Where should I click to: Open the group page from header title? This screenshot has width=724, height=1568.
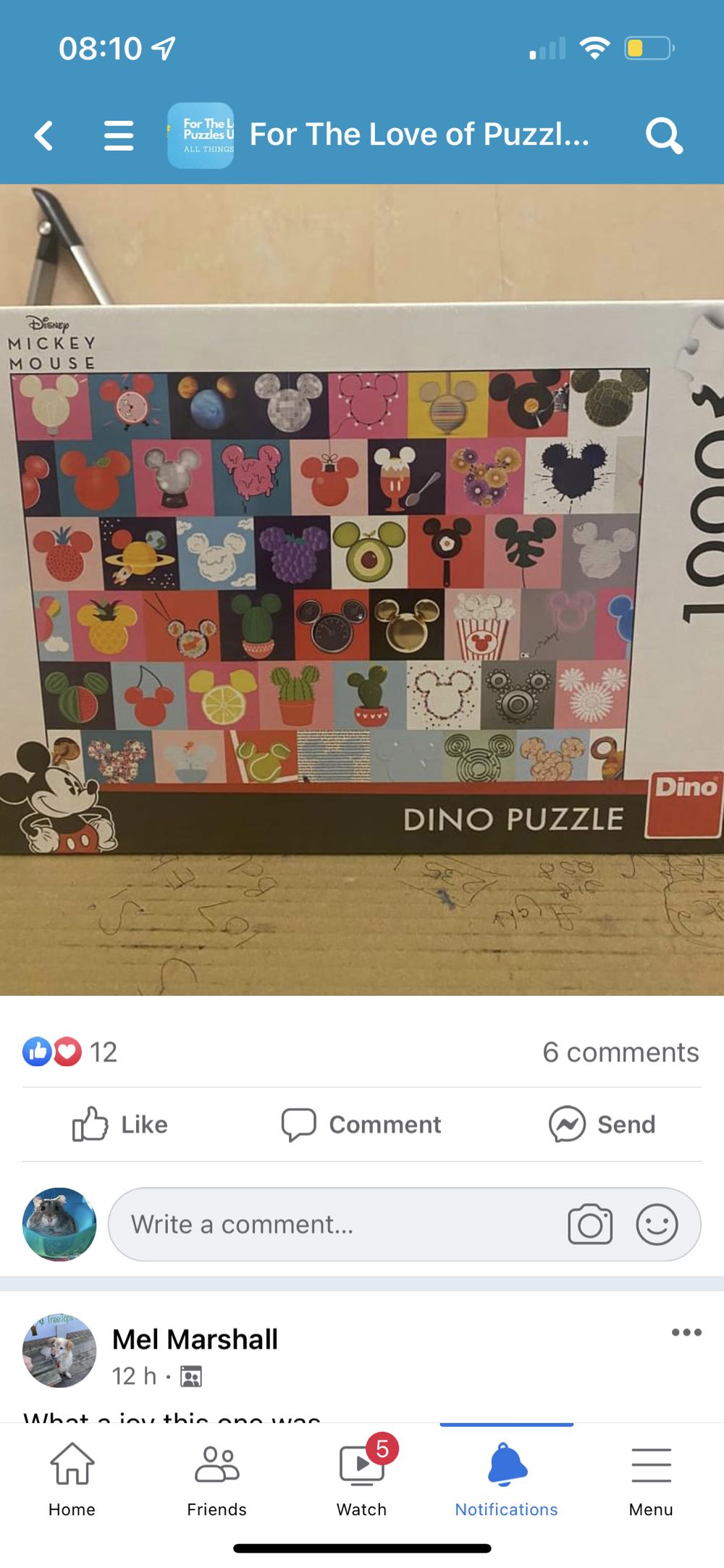tap(418, 135)
